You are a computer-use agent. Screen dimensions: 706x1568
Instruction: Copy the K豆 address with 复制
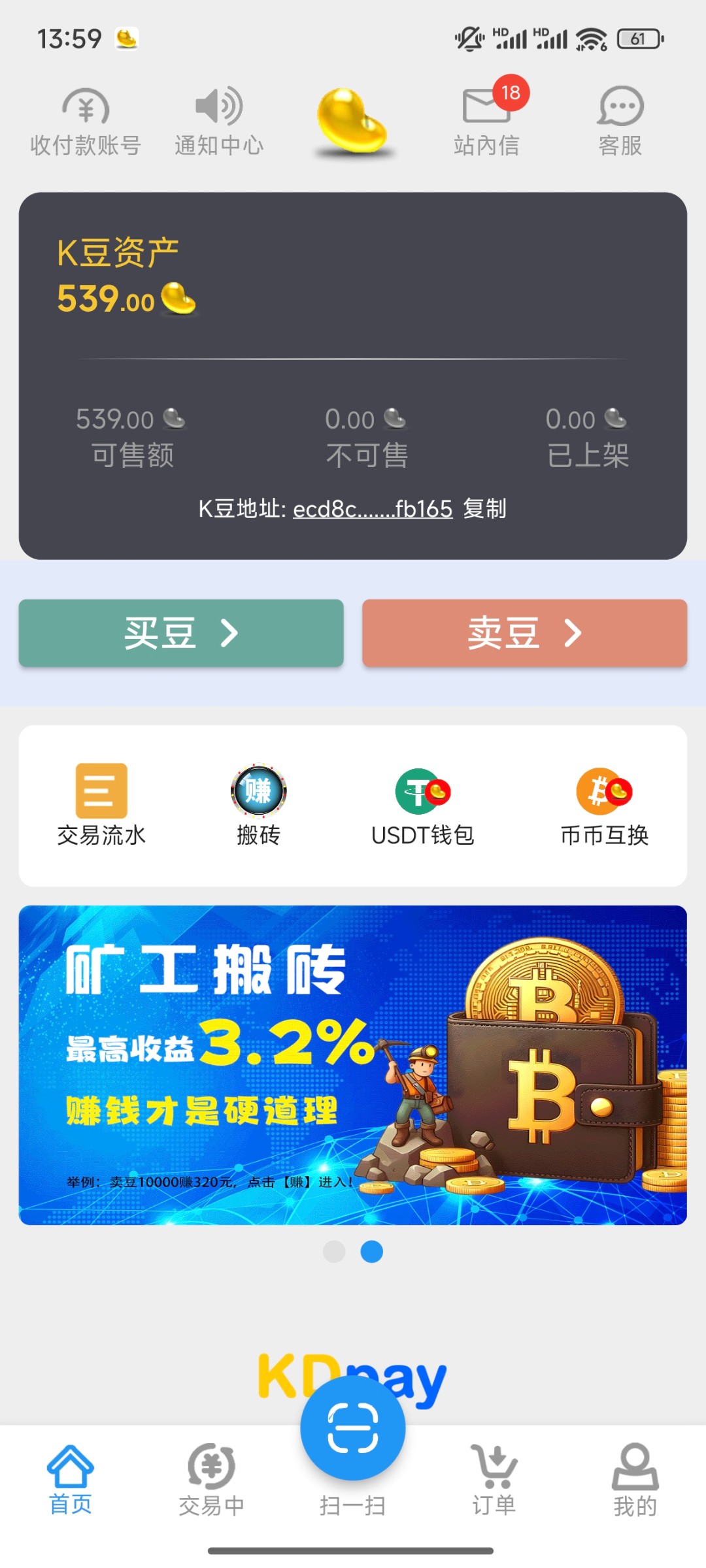[484, 509]
